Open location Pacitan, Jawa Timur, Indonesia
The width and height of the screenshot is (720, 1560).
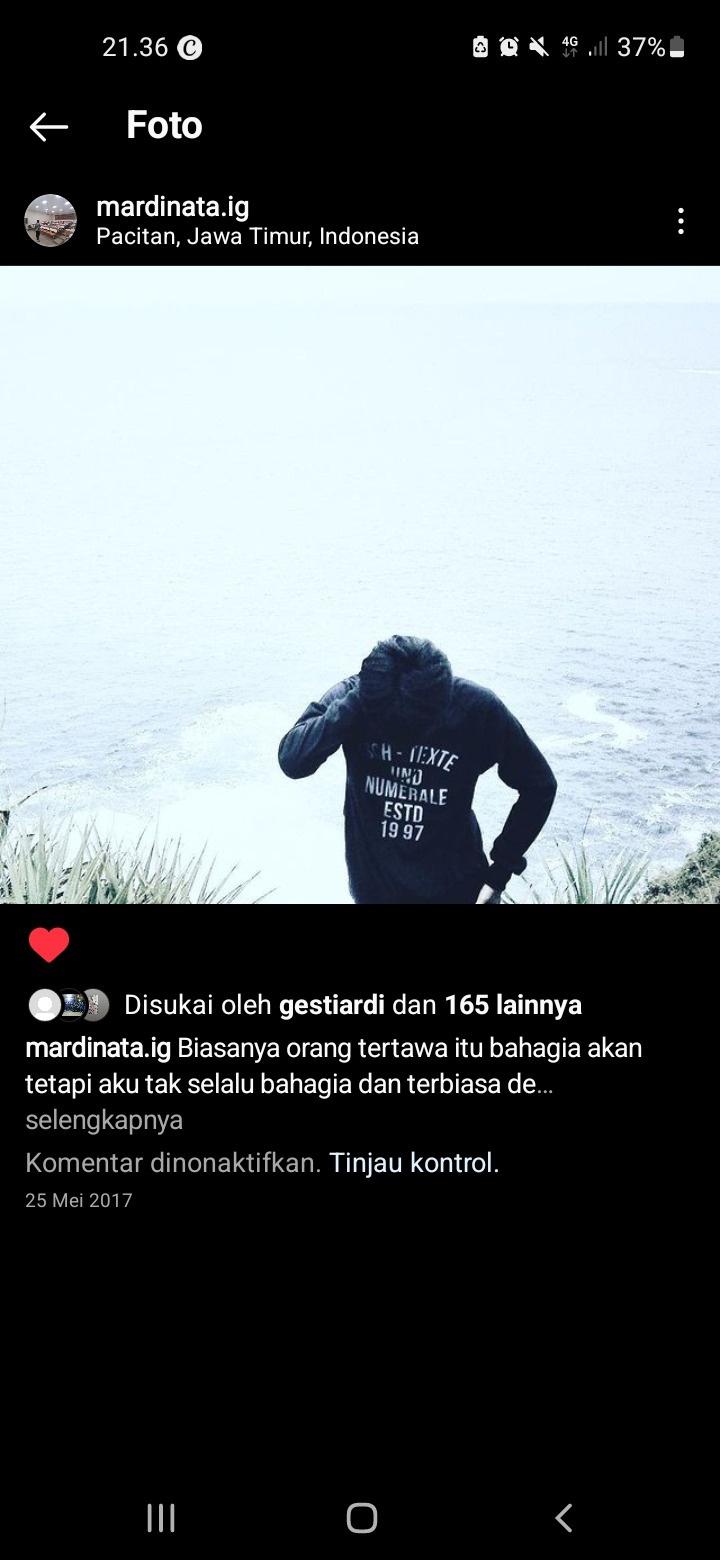tap(257, 237)
